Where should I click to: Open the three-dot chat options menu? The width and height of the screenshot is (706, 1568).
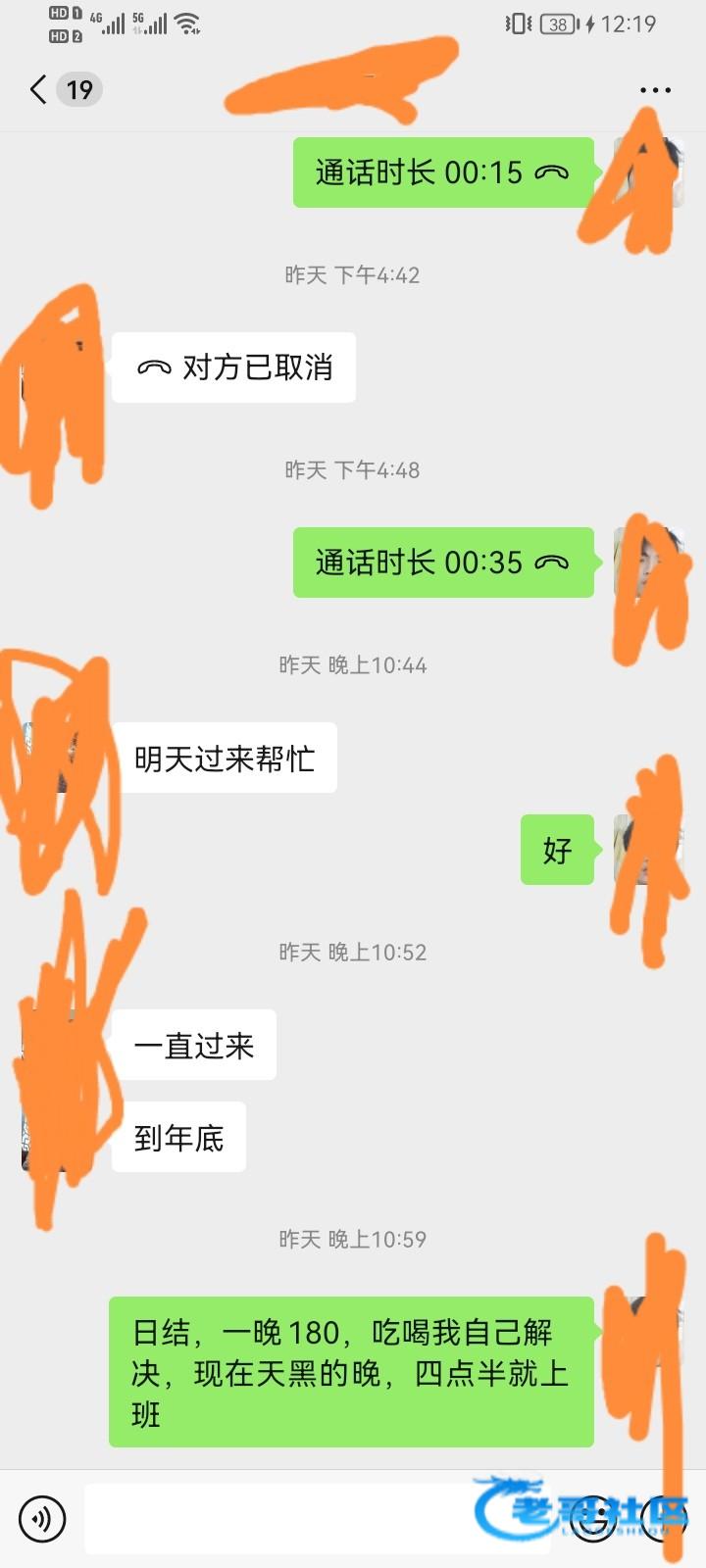pos(655,90)
